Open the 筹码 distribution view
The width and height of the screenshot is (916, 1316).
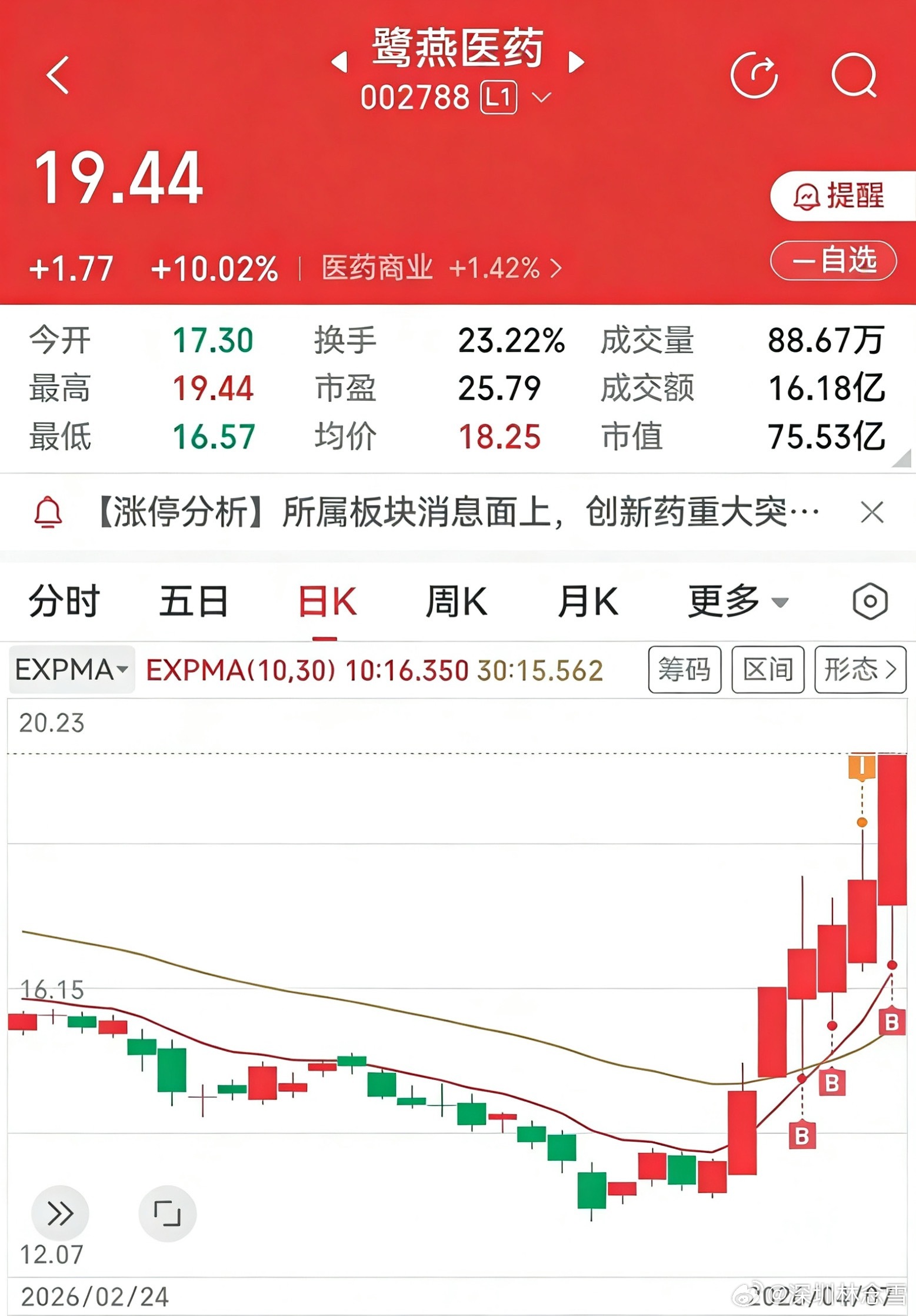coord(684,670)
